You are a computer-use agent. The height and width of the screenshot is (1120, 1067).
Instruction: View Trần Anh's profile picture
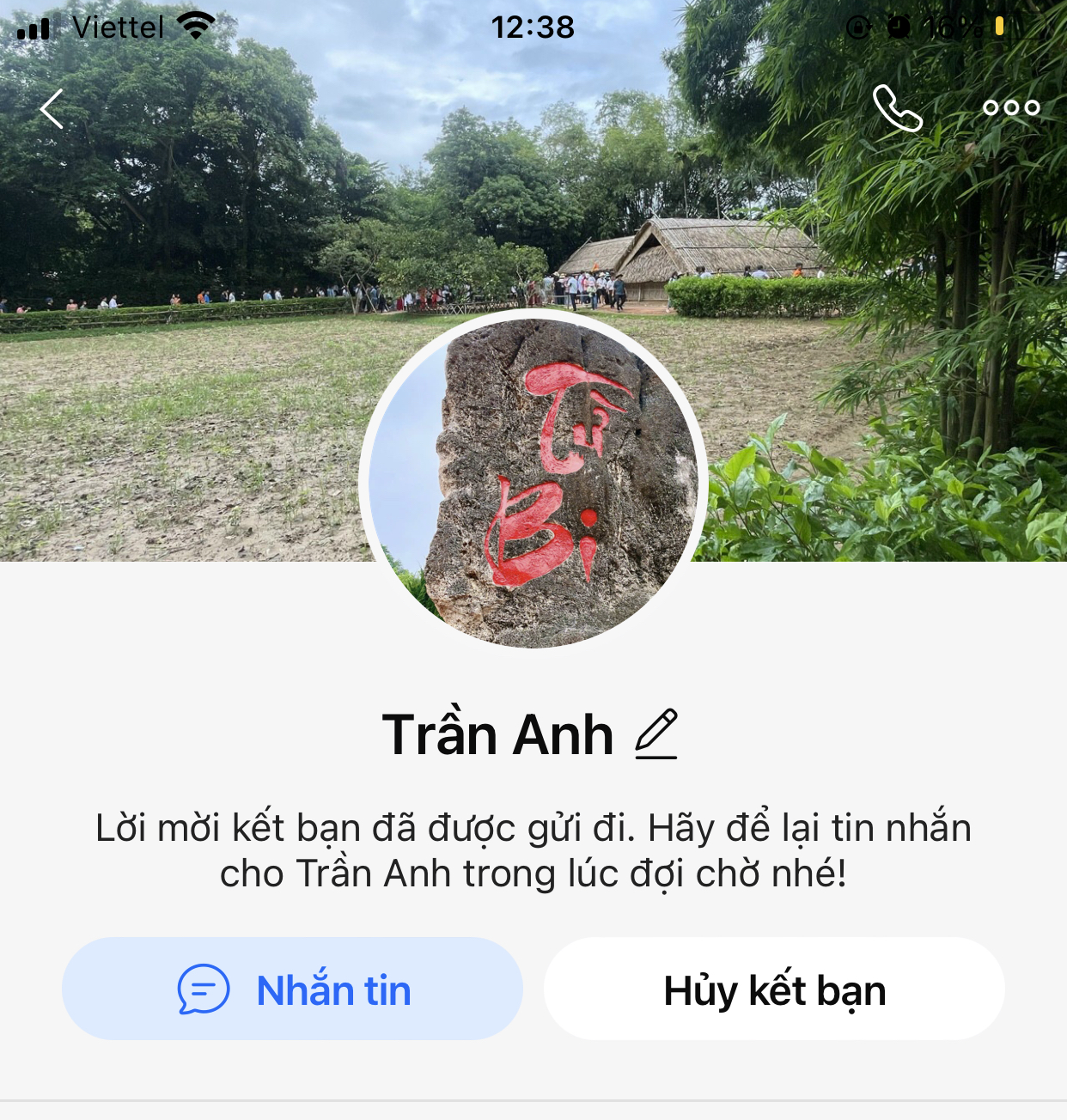tap(533, 480)
